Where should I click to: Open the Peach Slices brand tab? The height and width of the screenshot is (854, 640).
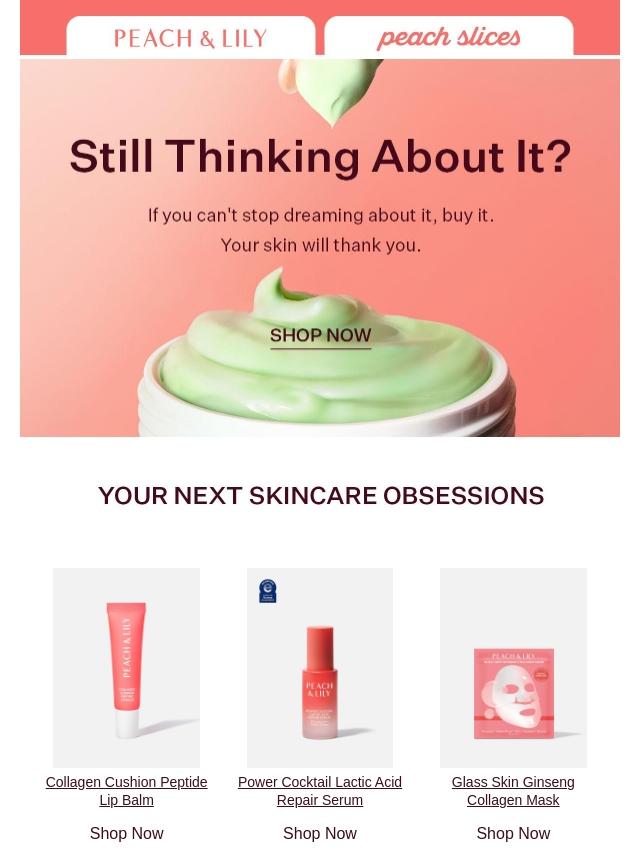pos(448,37)
